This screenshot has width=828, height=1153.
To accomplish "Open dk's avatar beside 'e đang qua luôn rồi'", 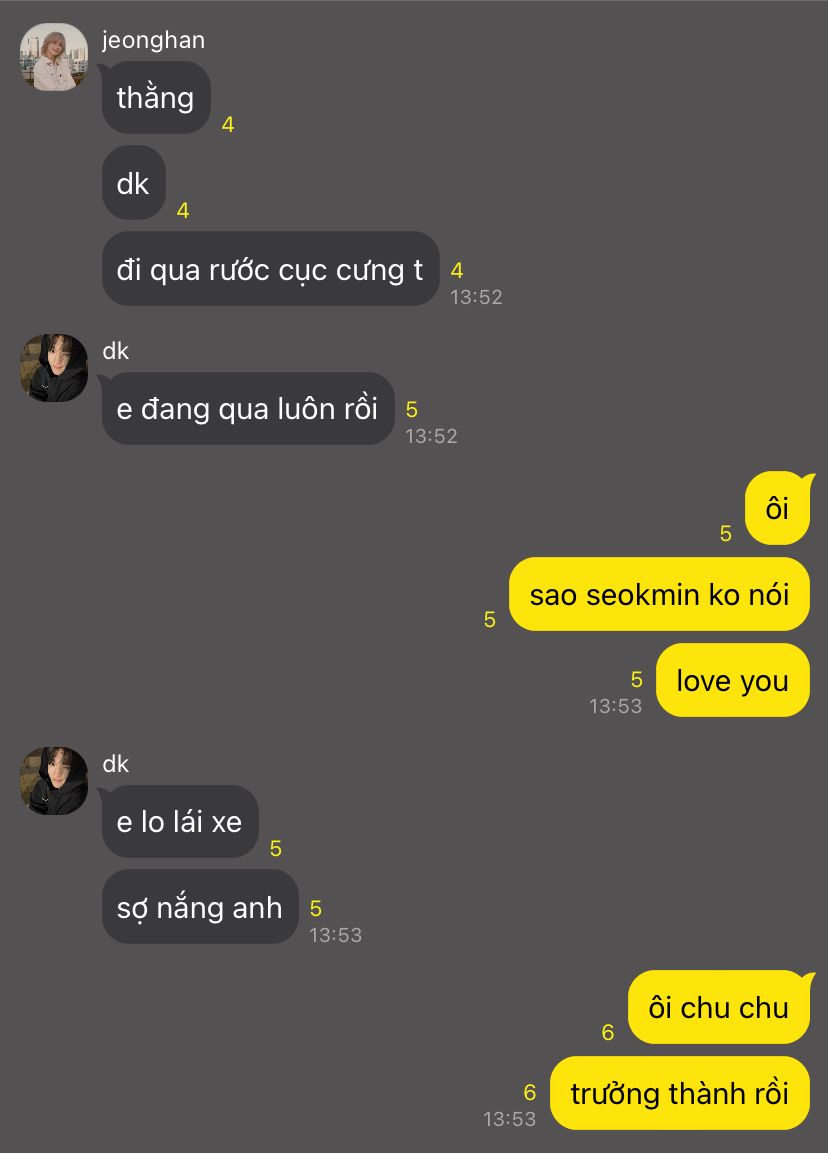I will pyautogui.click(x=54, y=368).
